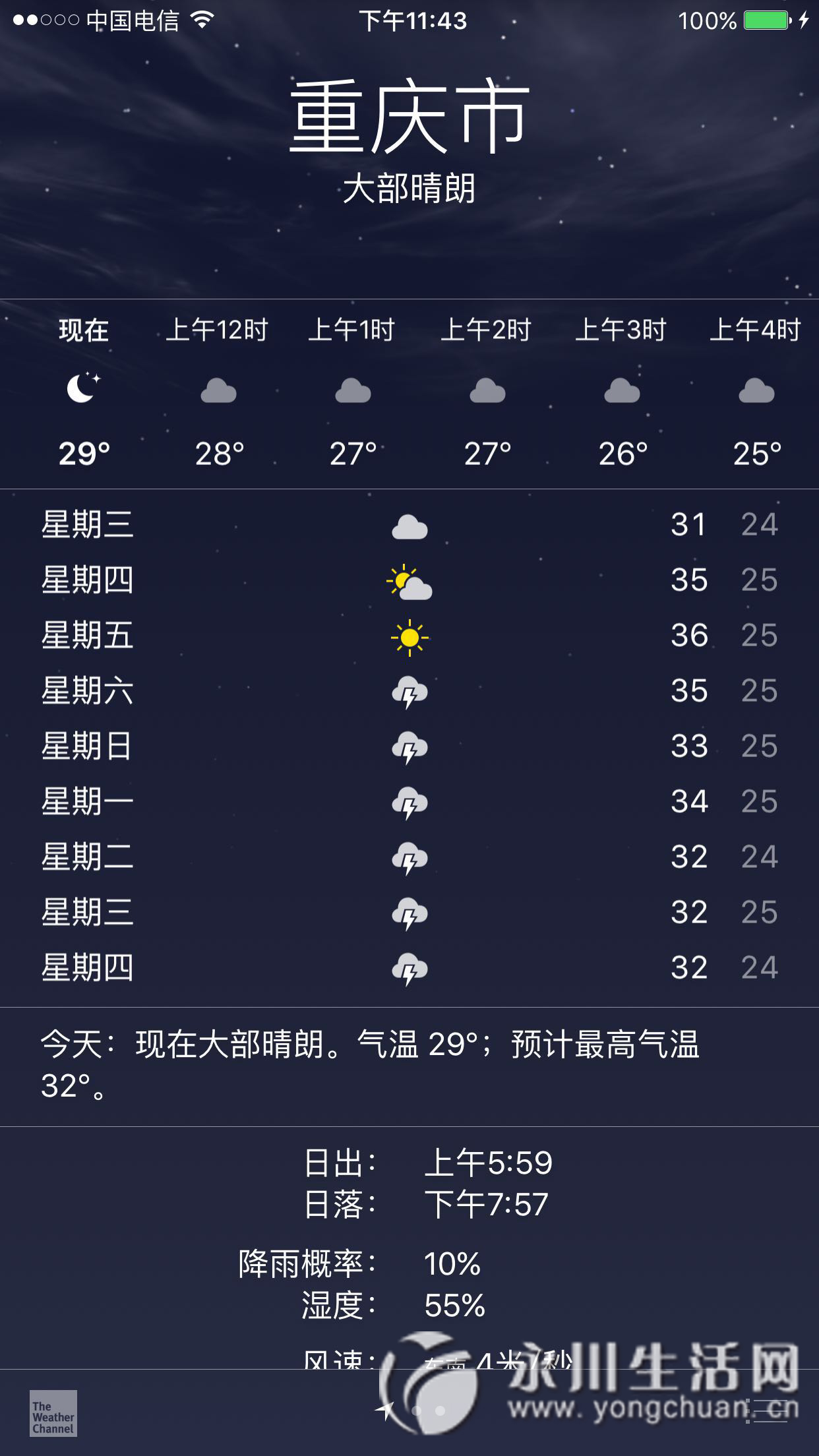Image resolution: width=819 pixels, height=1456 pixels.
Task: Select the sun icon on the 星期五 row
Action: pyautogui.click(x=410, y=636)
